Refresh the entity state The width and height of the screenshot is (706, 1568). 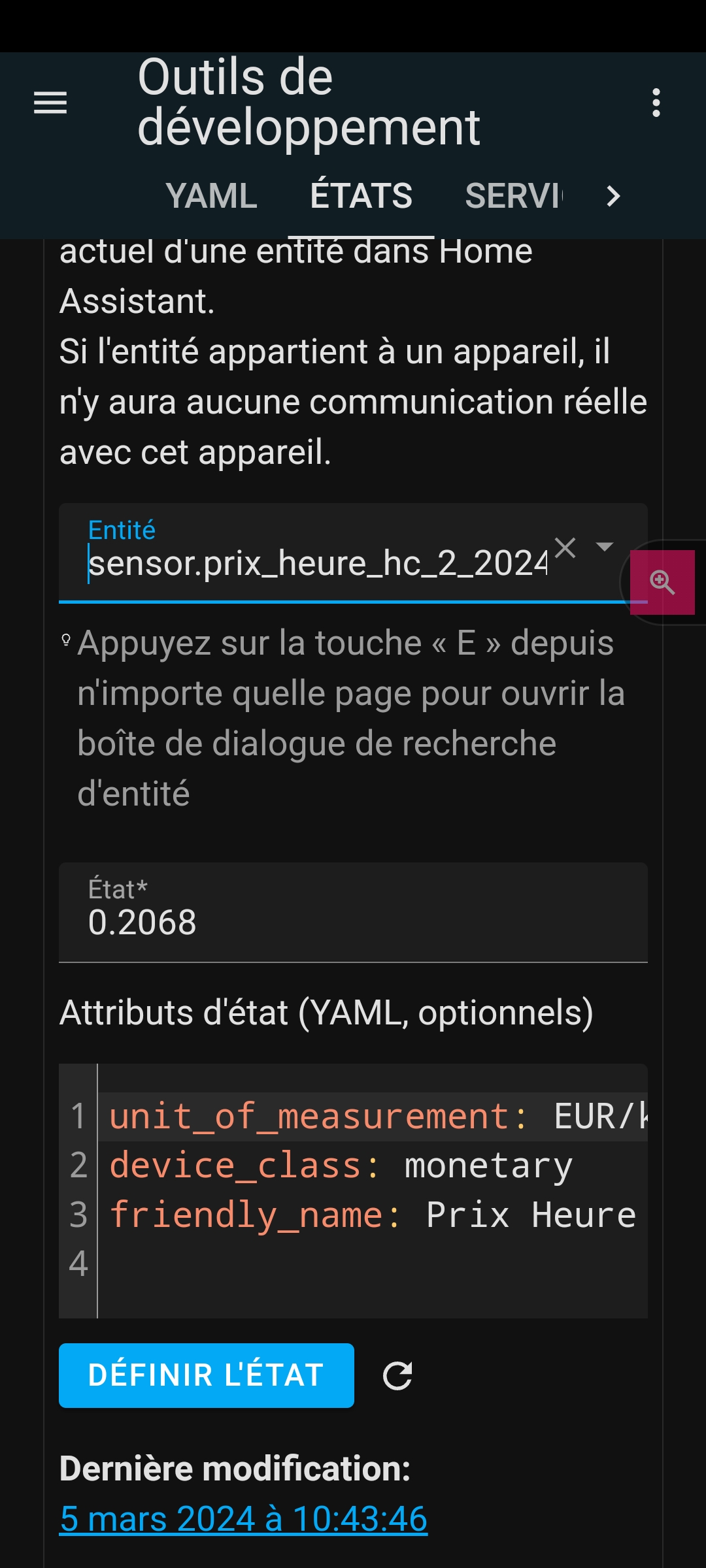pyautogui.click(x=397, y=1375)
